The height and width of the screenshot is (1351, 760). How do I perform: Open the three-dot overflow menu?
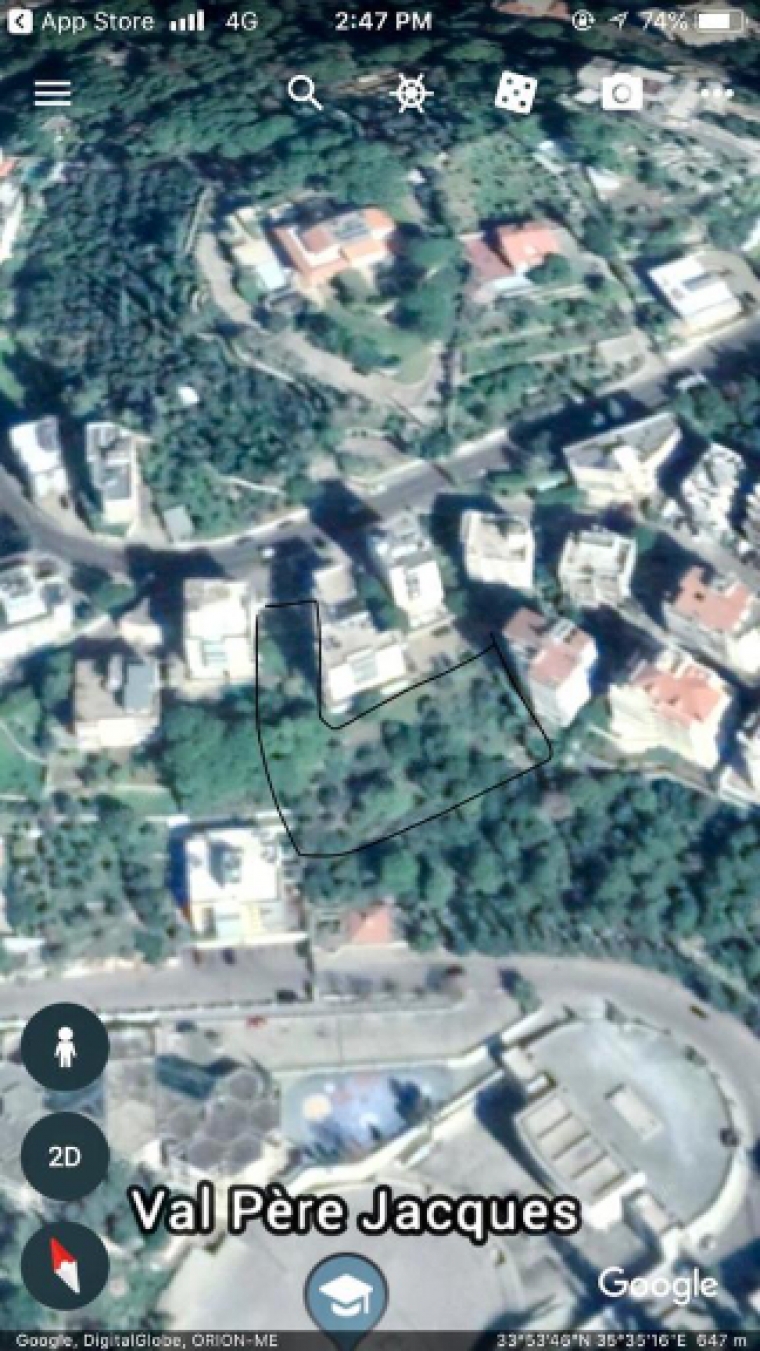coord(717,93)
